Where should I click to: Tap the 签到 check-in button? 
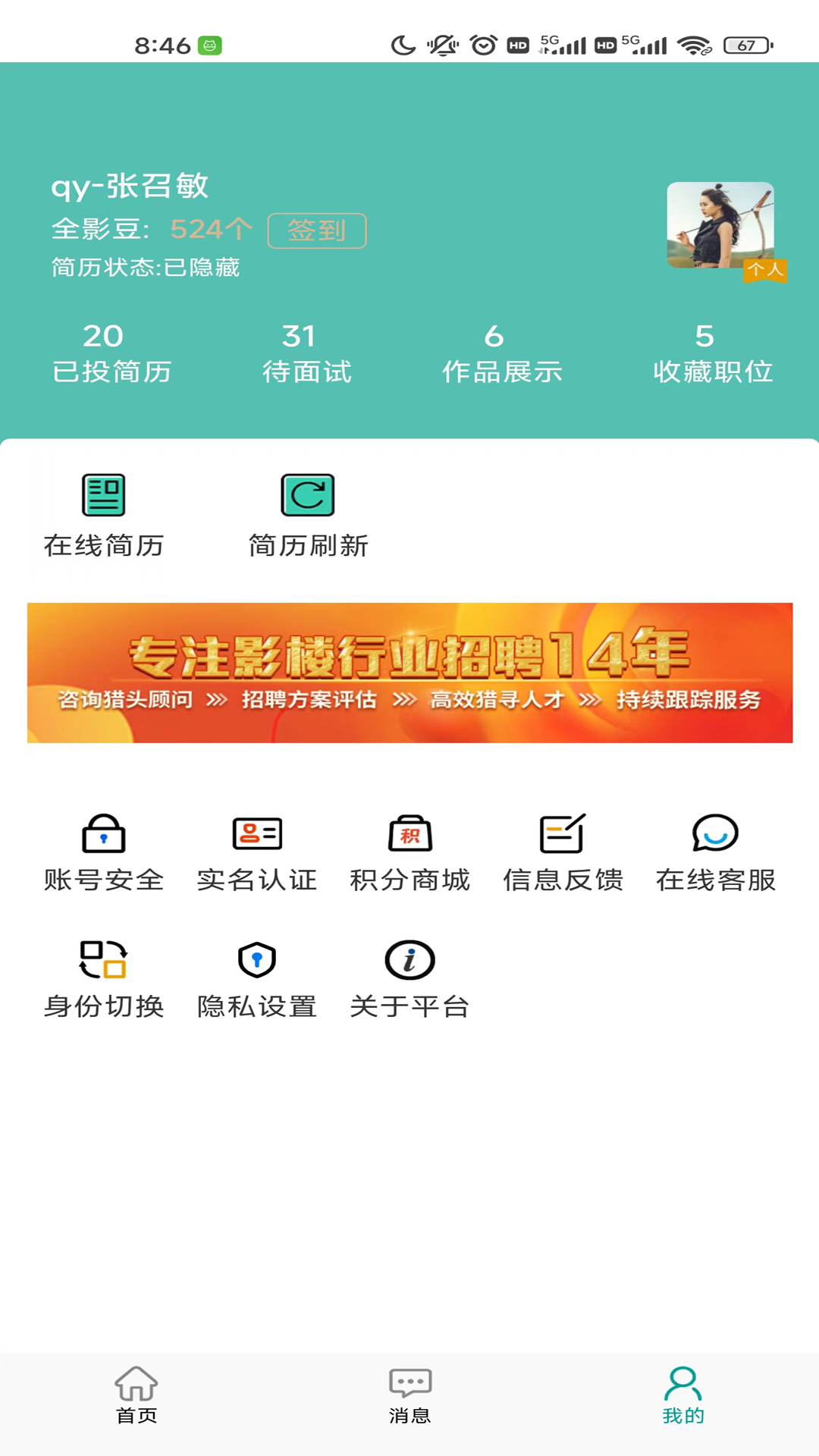tap(318, 231)
